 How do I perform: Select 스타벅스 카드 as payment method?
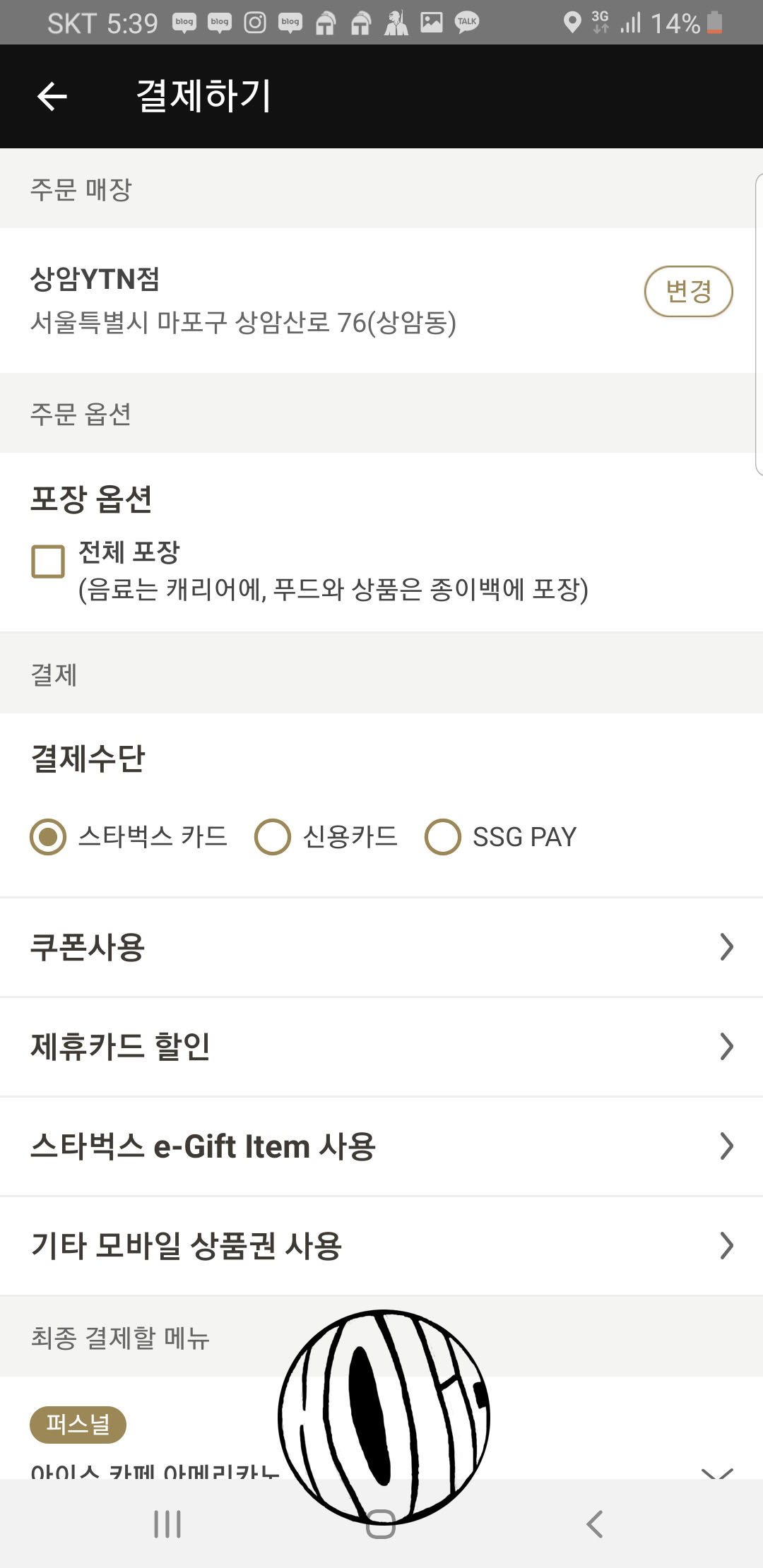[48, 837]
